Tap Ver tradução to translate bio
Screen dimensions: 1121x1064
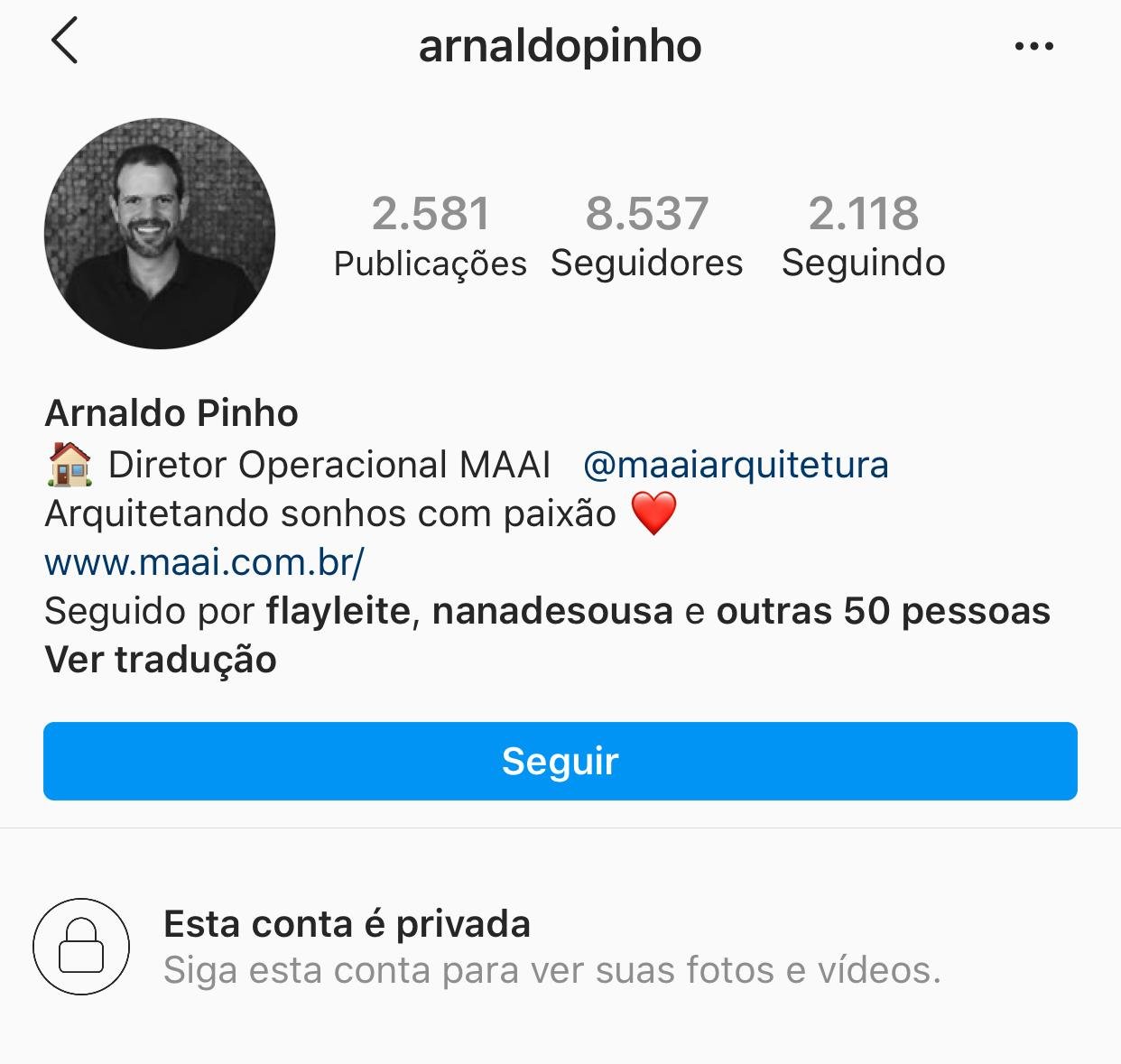[161, 660]
